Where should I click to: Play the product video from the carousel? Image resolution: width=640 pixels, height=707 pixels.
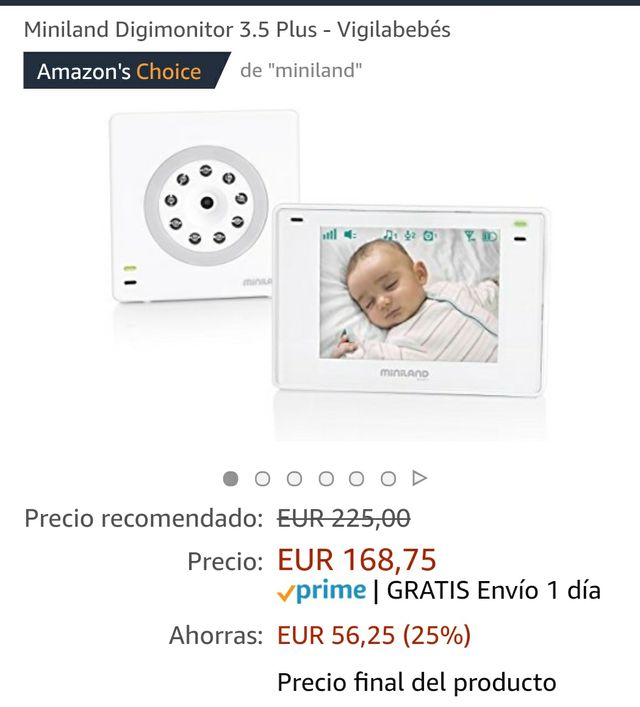pyautogui.click(x=420, y=479)
